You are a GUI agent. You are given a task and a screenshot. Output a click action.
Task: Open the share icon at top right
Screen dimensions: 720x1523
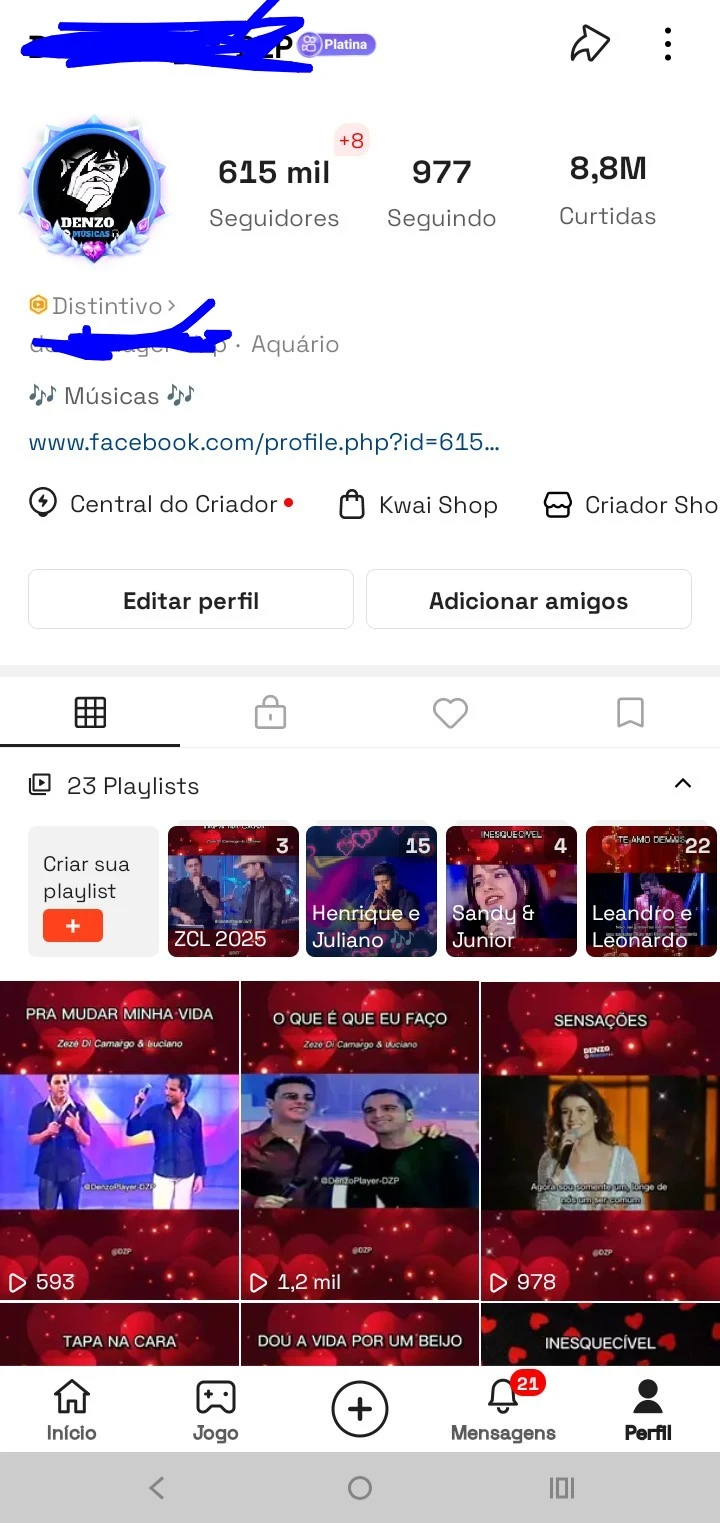point(590,43)
